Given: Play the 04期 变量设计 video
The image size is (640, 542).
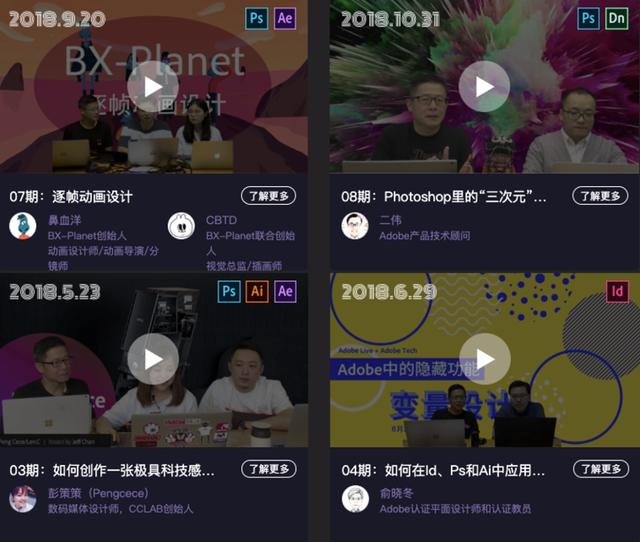Looking at the screenshot, I should click(x=485, y=359).
